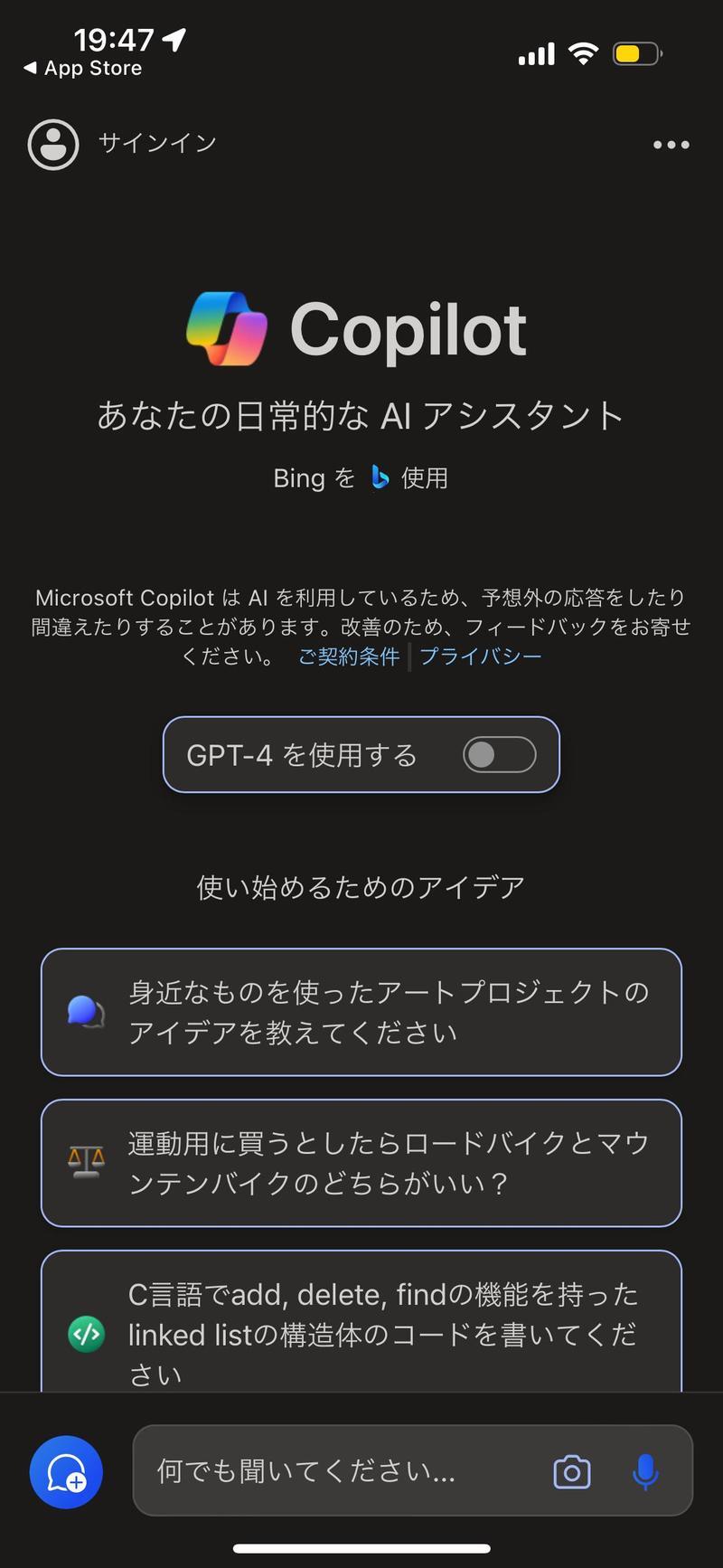Activate voice input with the microphone
723x1568 pixels.
(x=645, y=1472)
